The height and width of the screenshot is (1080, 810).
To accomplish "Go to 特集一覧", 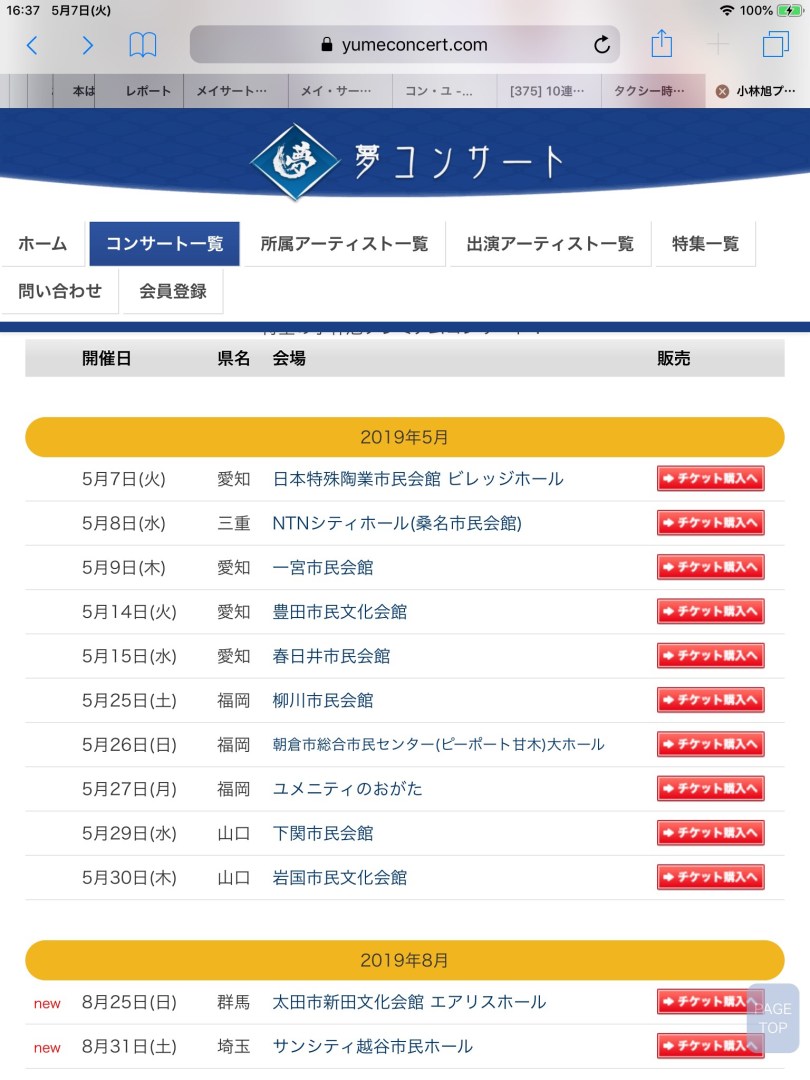I will 705,244.
